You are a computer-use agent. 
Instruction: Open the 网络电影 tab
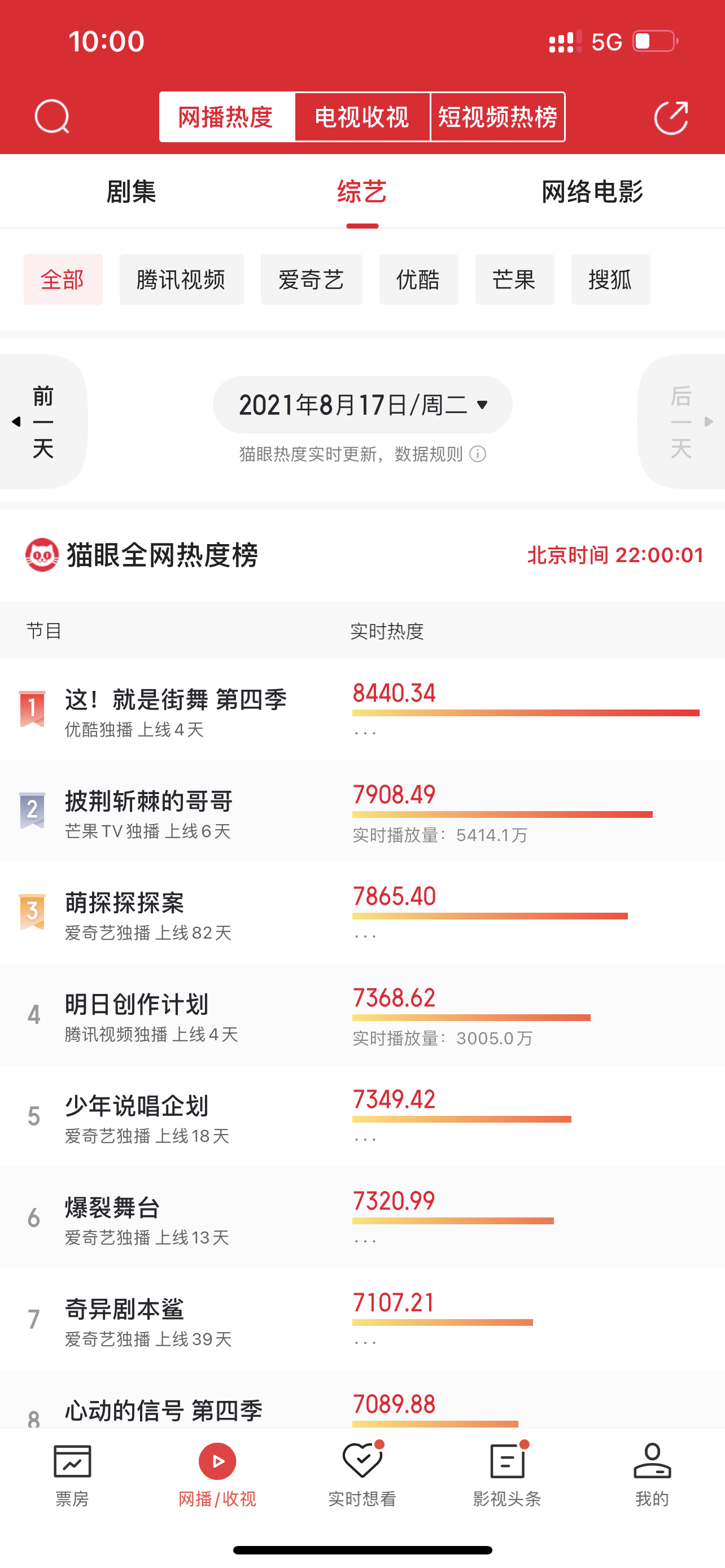tap(592, 192)
